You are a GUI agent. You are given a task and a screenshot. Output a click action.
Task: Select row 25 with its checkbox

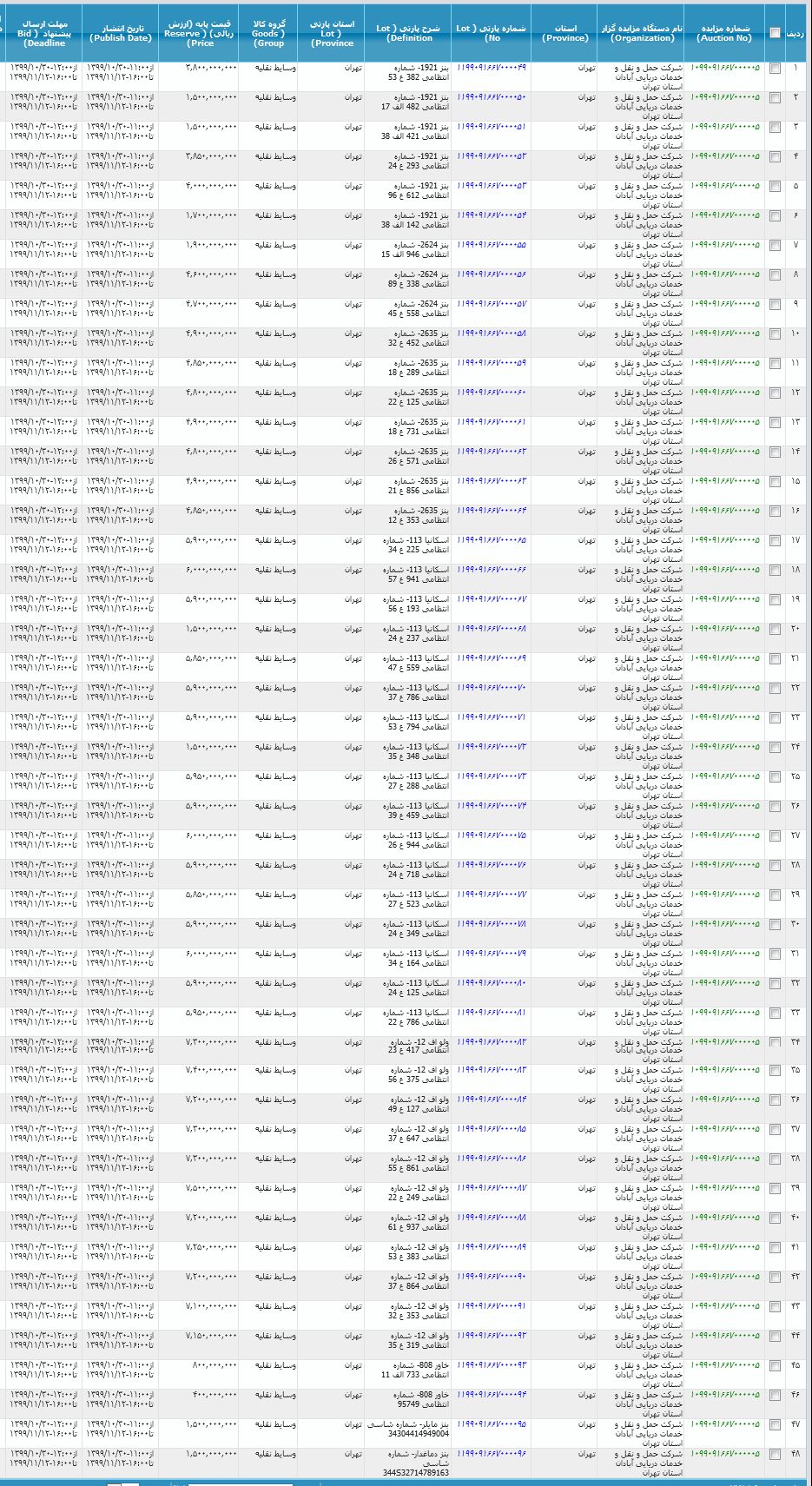point(775,777)
